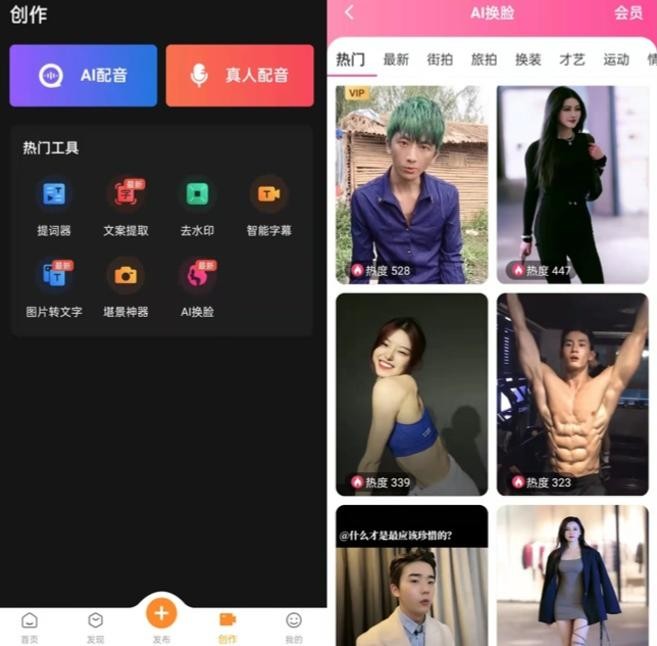
Task: Go back from AI换脸 page
Action: pos(349,13)
